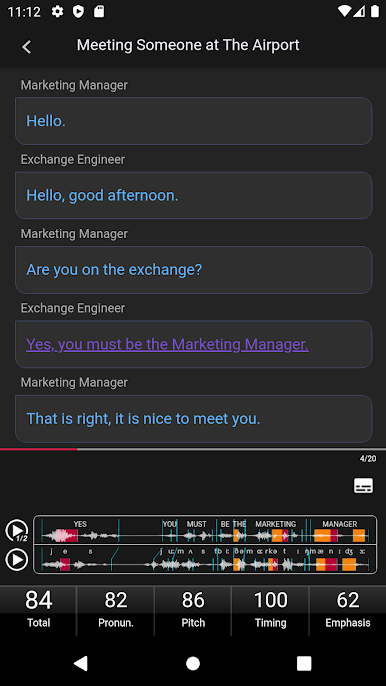Select the first "Hello." dialogue line
This screenshot has width=386, height=686.
coord(193,121)
